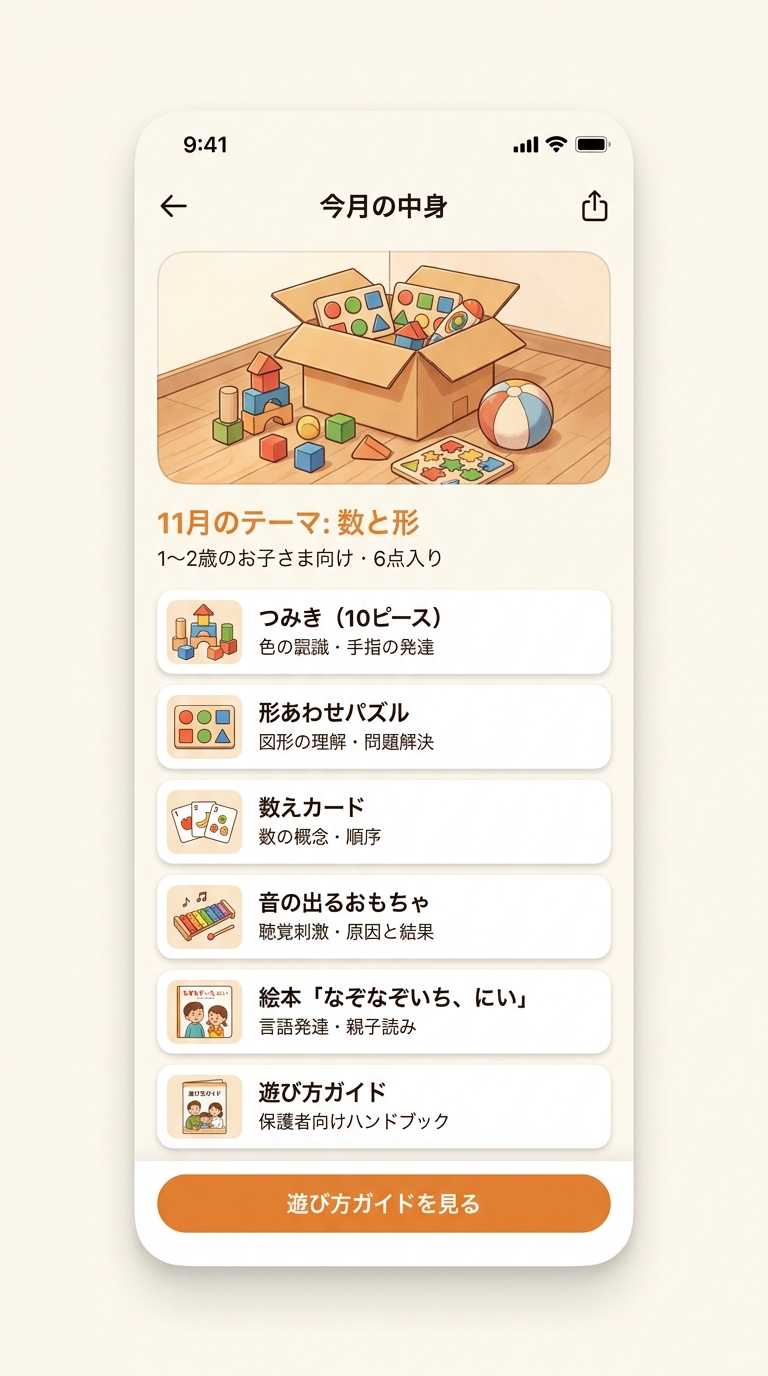Tap the battery indicator in the status bar
Viewport: 768px width, 1376px height.
click(593, 144)
